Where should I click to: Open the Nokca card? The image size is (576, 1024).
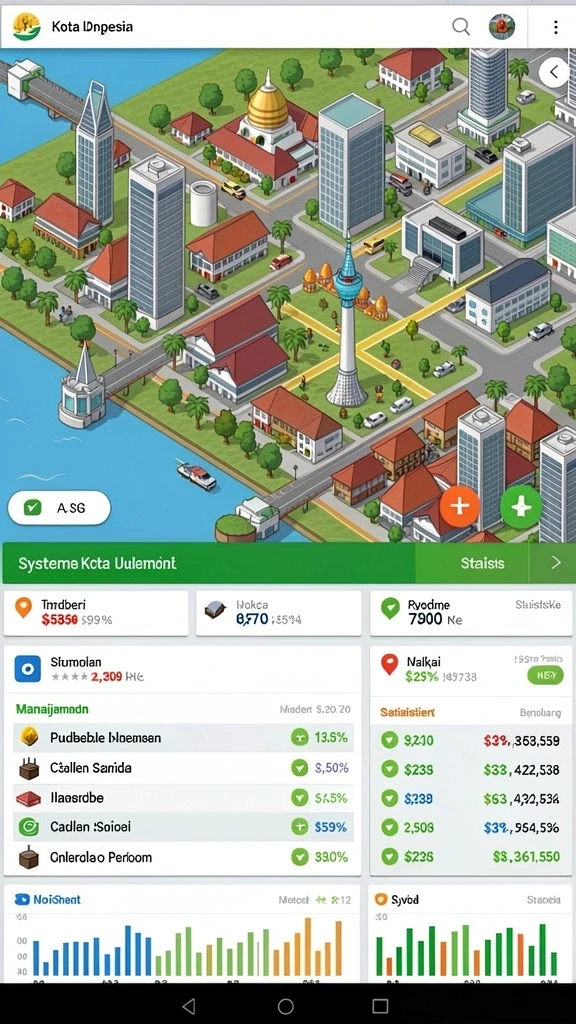pyautogui.click(x=278, y=613)
